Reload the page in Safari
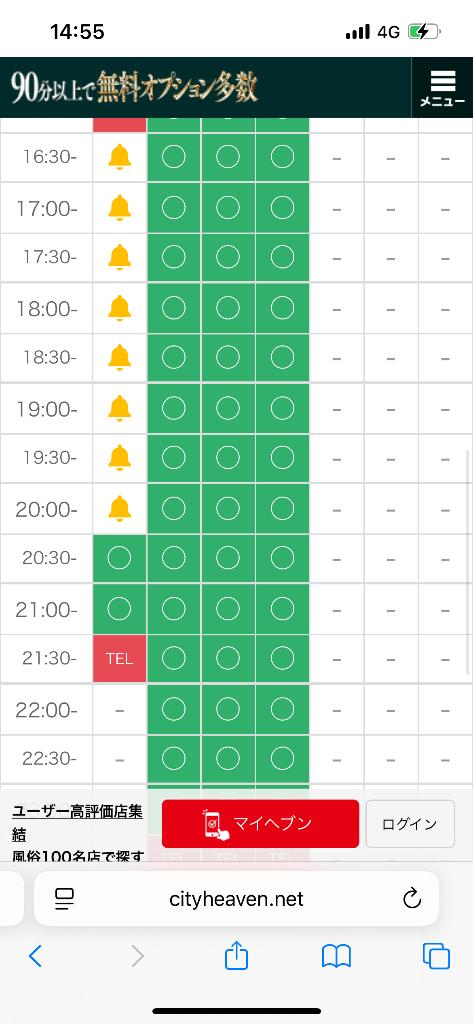 [x=412, y=899]
